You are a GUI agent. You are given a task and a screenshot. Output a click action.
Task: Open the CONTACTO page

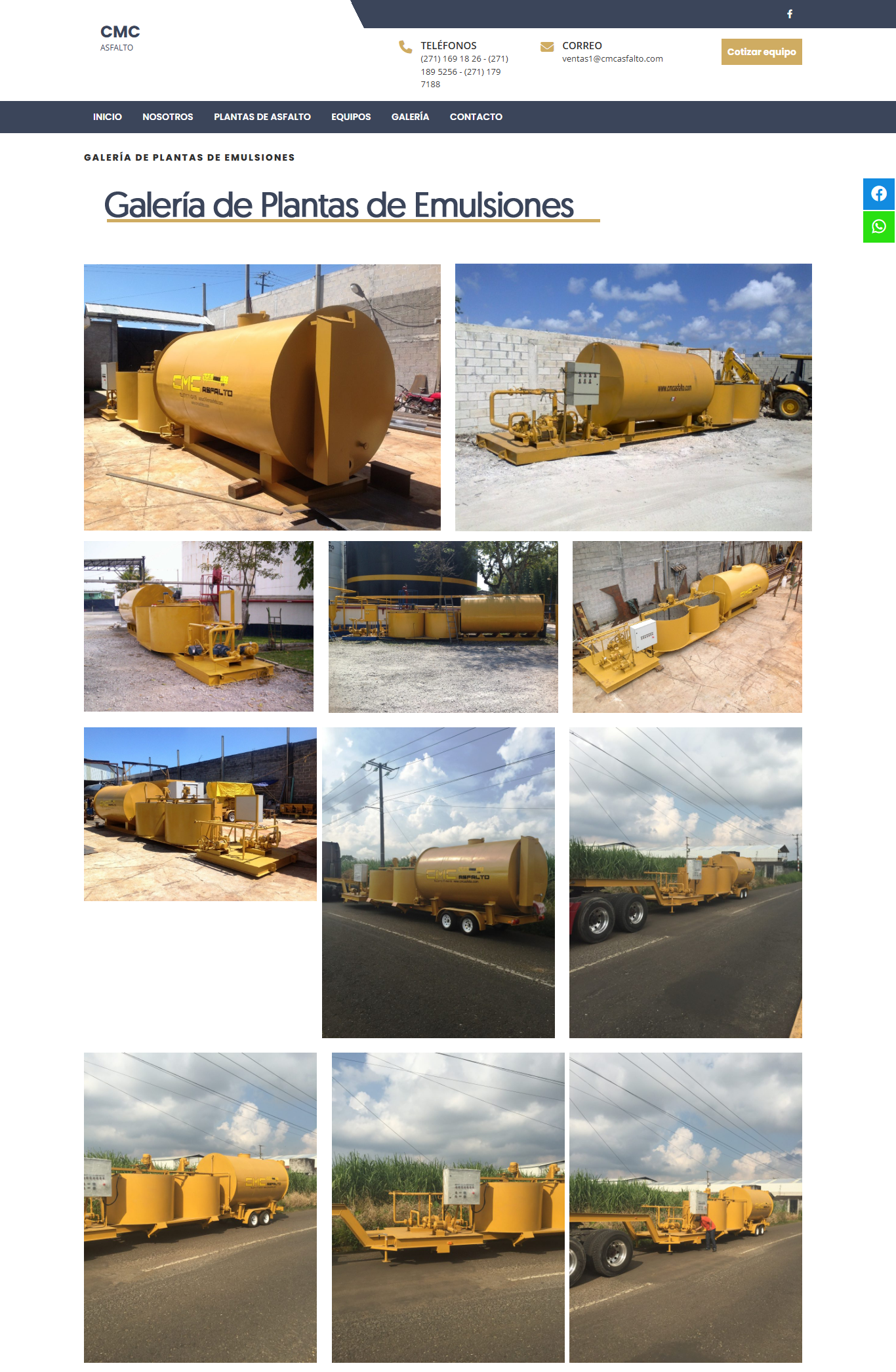tap(476, 117)
